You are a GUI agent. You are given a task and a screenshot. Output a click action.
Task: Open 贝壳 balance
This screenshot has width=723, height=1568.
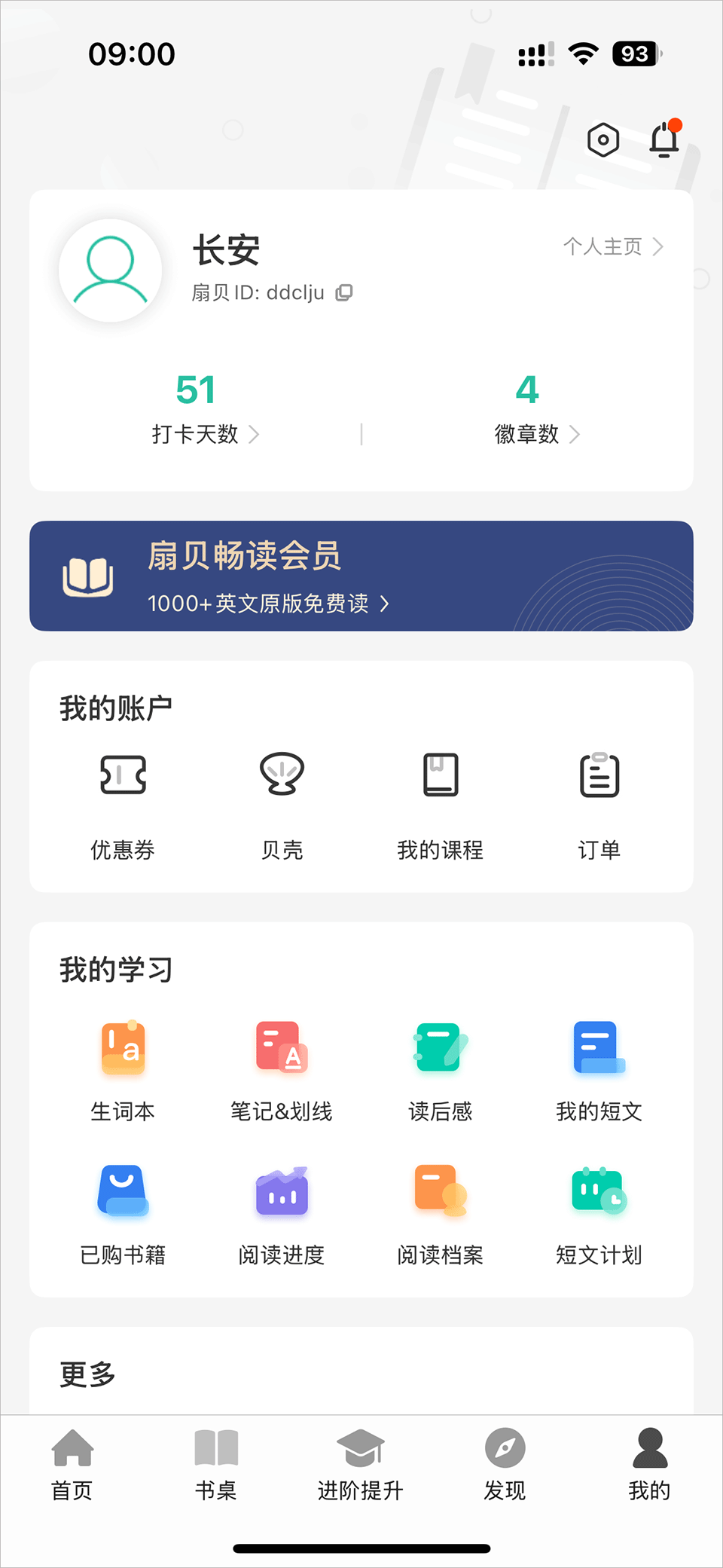click(282, 803)
